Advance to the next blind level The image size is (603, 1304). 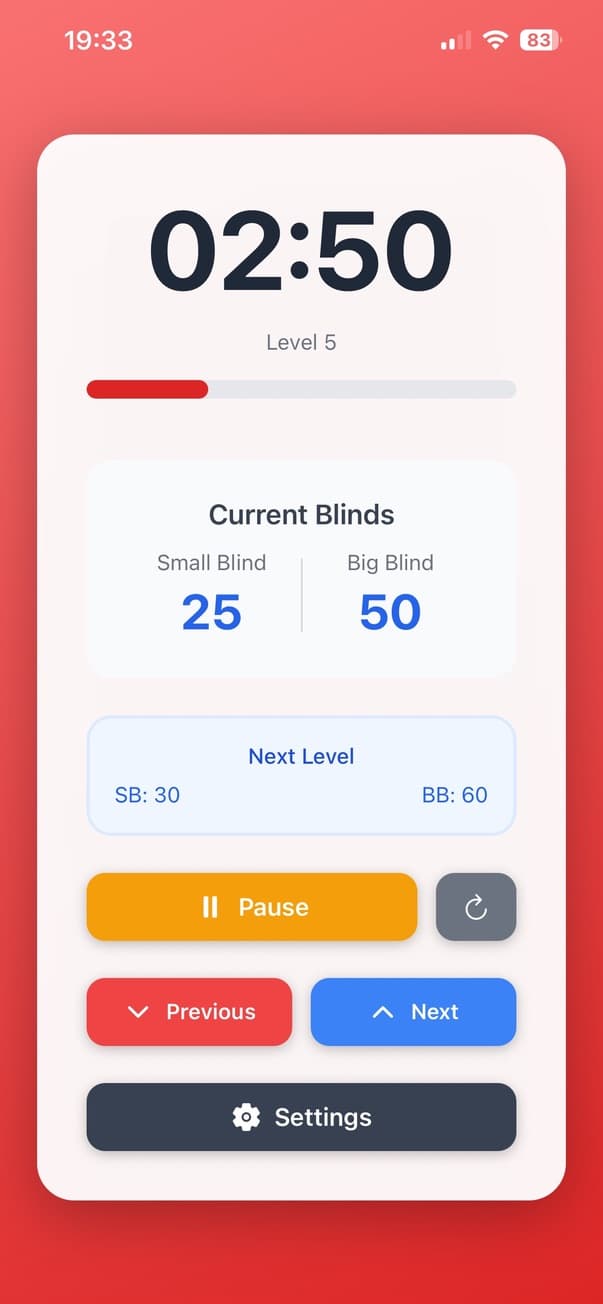click(x=413, y=1012)
